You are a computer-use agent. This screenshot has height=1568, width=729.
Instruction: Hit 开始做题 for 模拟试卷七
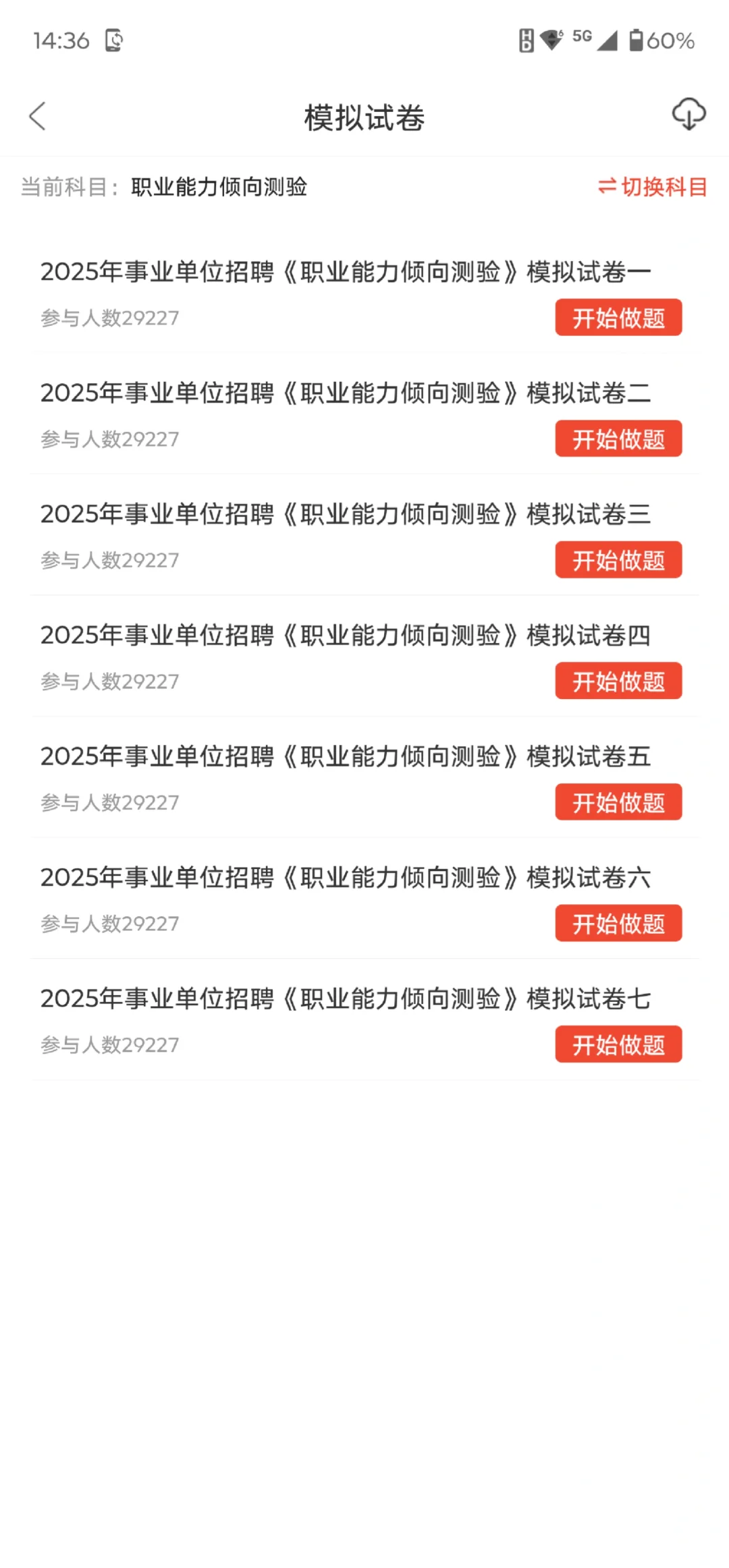618,1044
